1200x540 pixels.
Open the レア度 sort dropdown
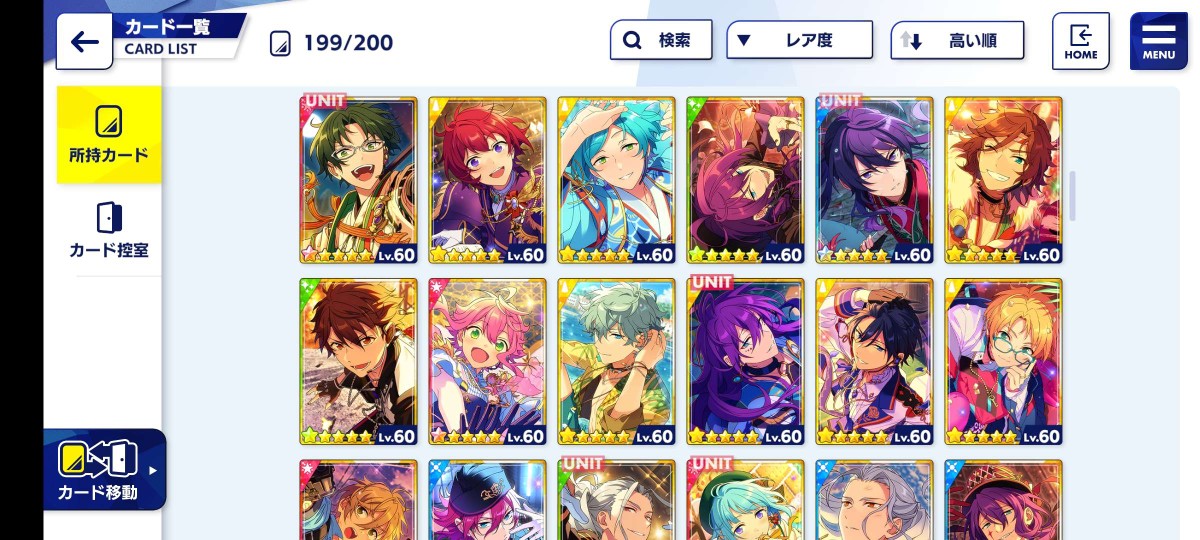(798, 41)
